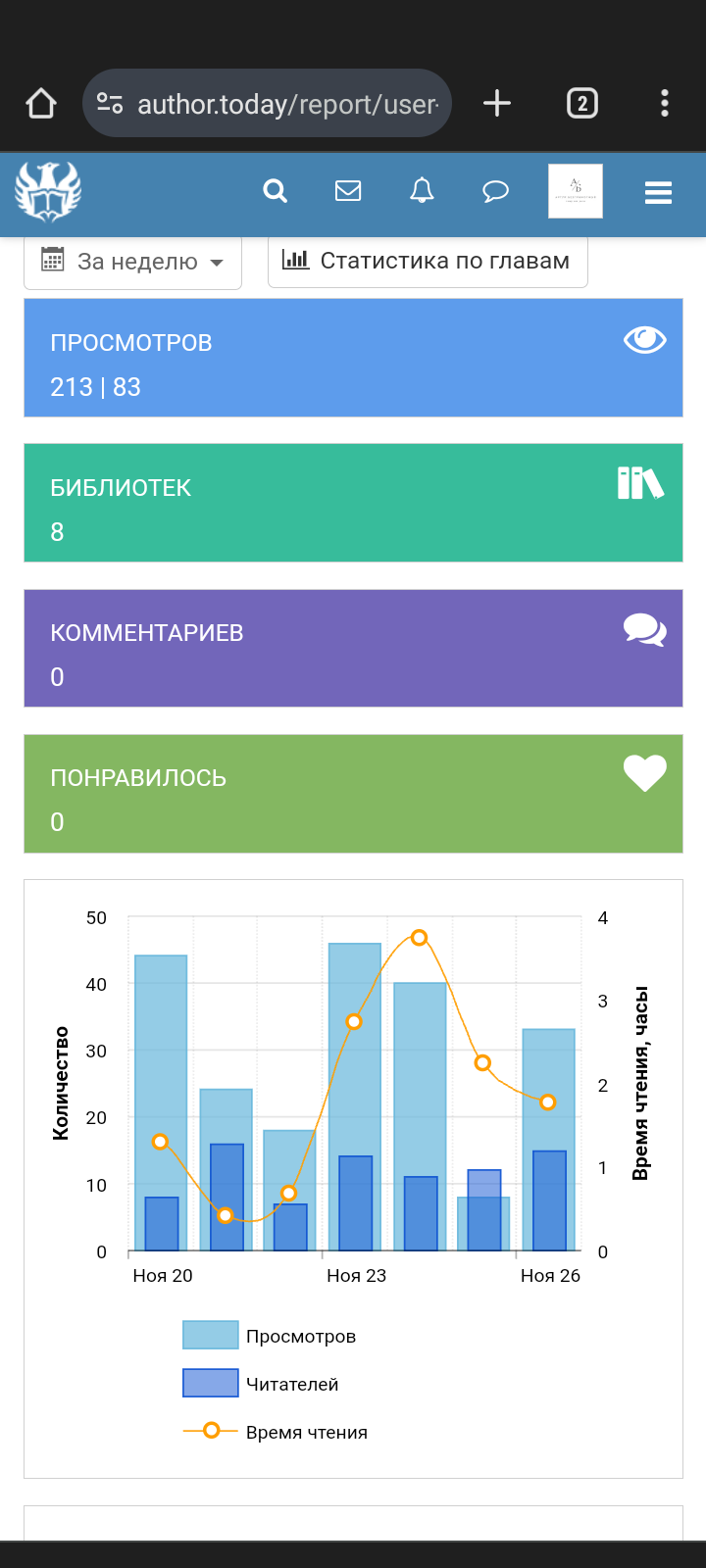
Task: Go to the Author.Today logo home
Action: point(48,192)
